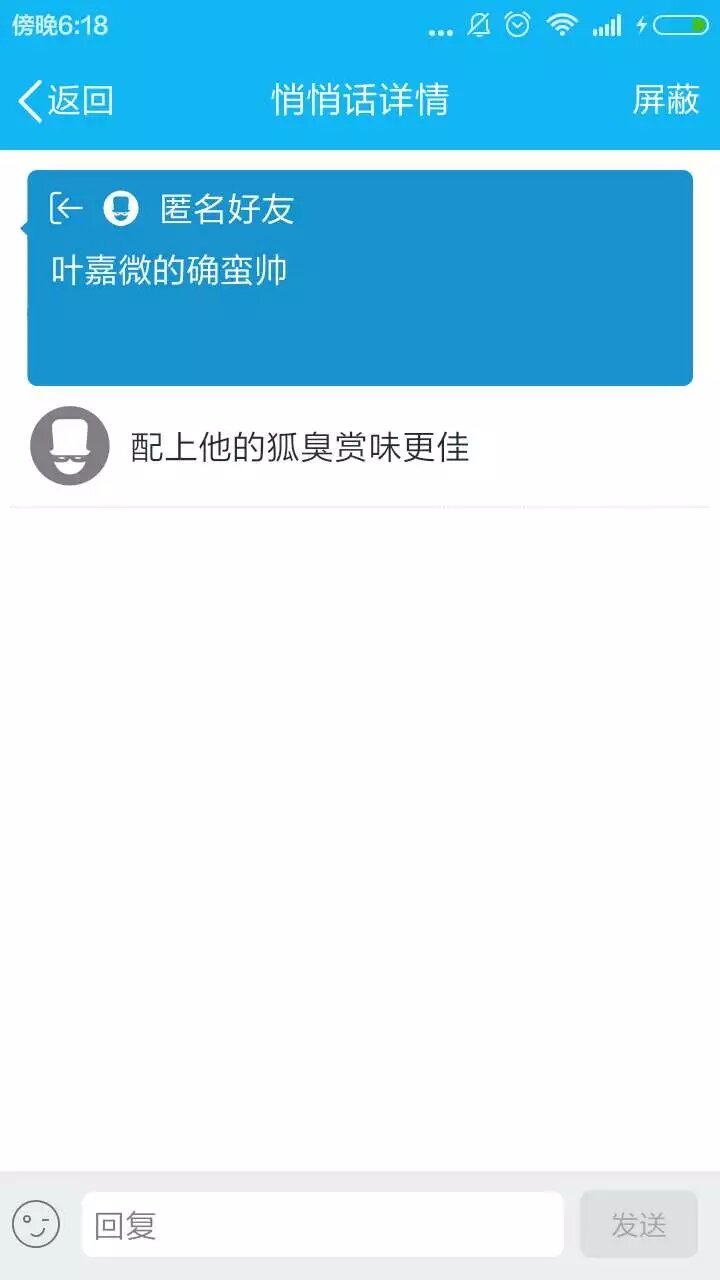Screen dimensions: 720x1280
Task: Focus the 回复 reply input field
Action: [x=322, y=1224]
